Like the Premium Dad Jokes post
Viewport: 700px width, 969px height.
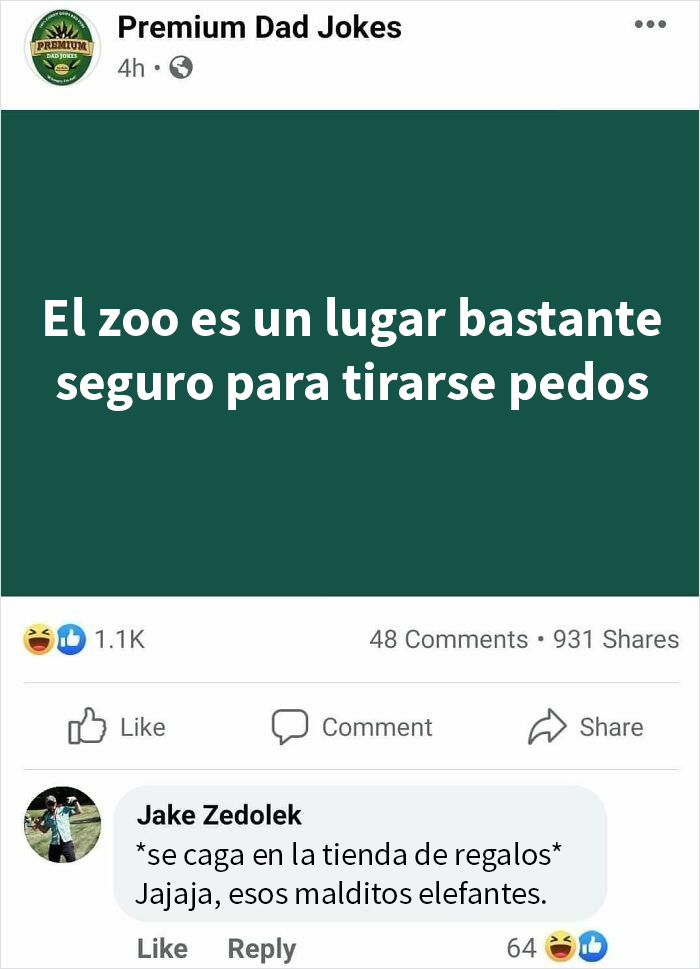coord(117,727)
